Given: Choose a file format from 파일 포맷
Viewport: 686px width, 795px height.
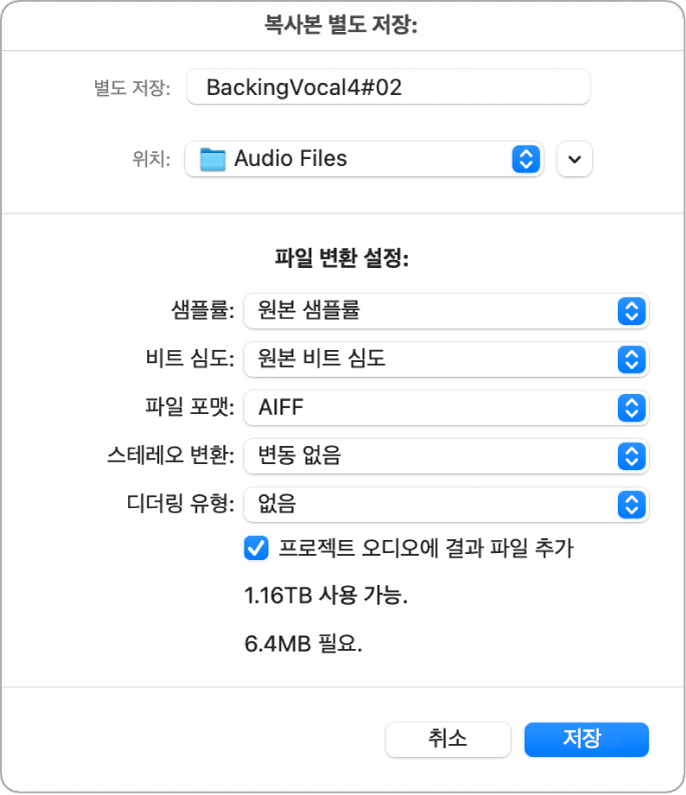Looking at the screenshot, I should click(x=446, y=408).
